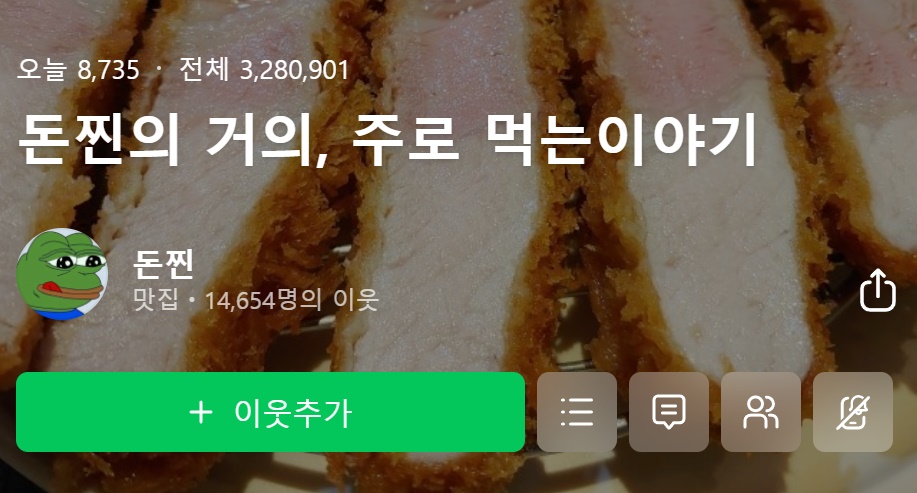Viewport: 917px width, 493px height.
Task: Open the post list icon
Action: (577, 412)
